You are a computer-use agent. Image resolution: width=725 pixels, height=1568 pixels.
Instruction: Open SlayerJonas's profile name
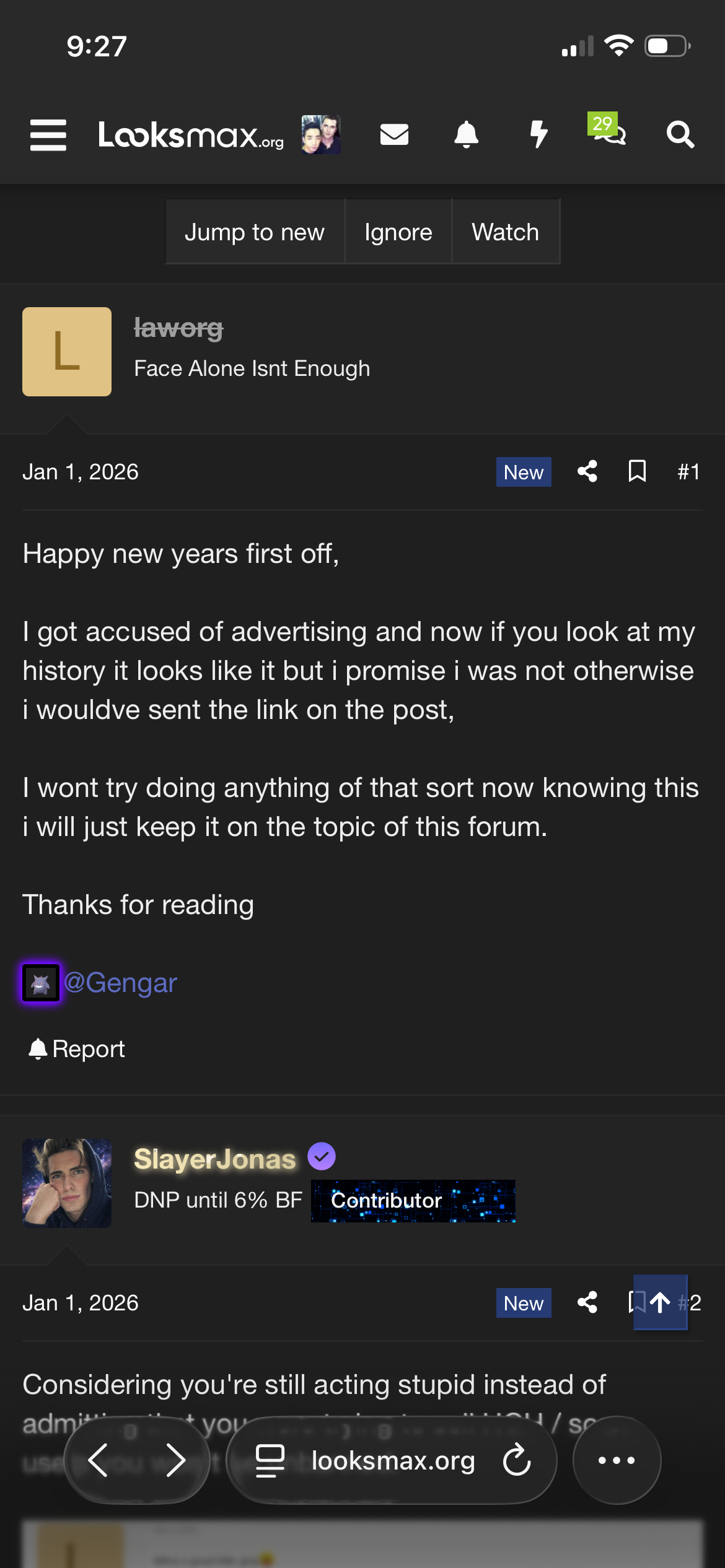coord(215,1159)
